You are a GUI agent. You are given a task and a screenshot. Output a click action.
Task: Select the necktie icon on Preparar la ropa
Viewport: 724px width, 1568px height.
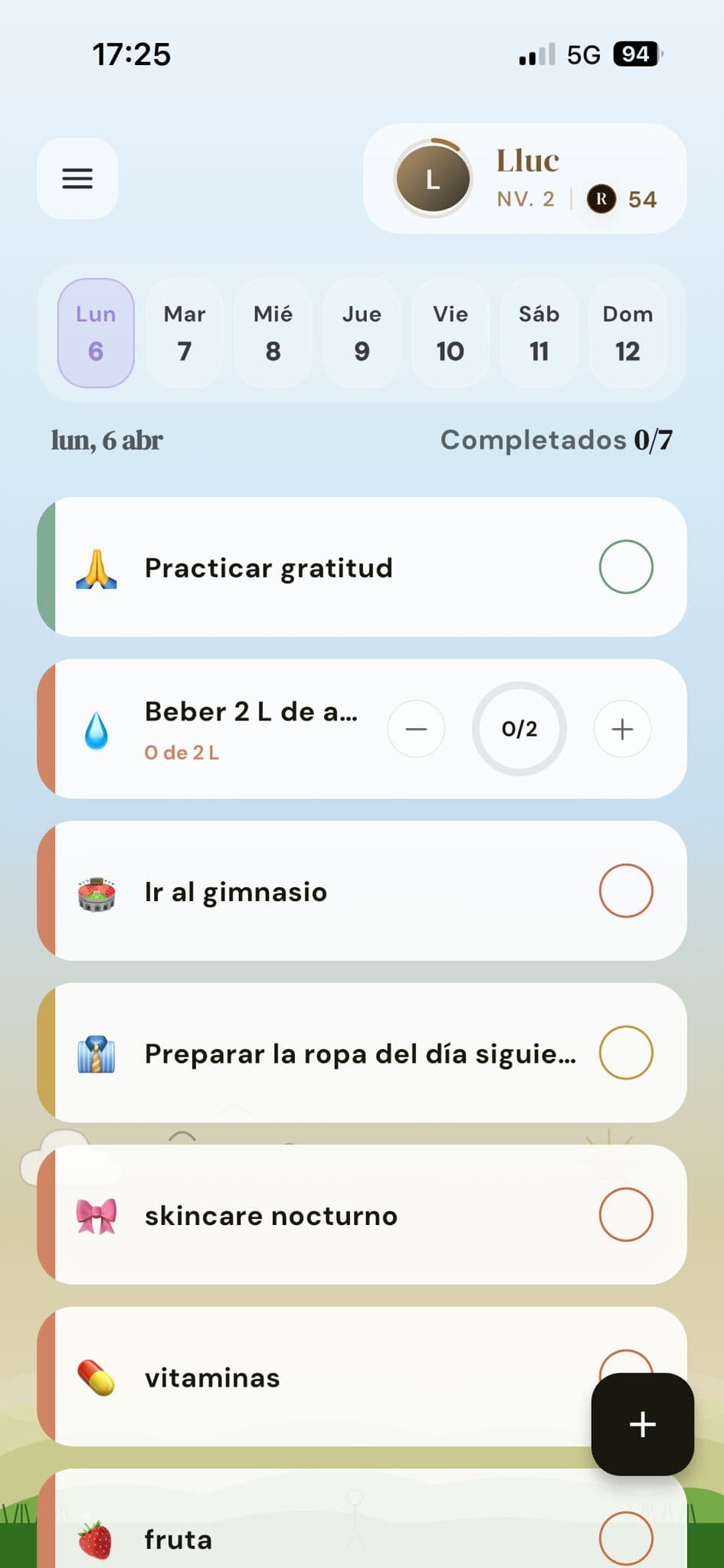click(x=95, y=1053)
